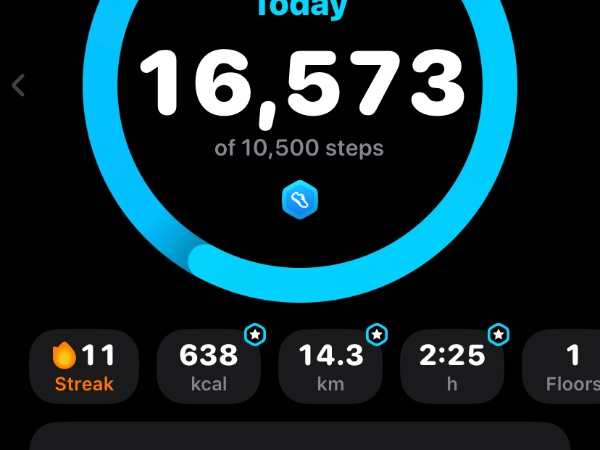Open the blue shoe badge

pos(299,200)
